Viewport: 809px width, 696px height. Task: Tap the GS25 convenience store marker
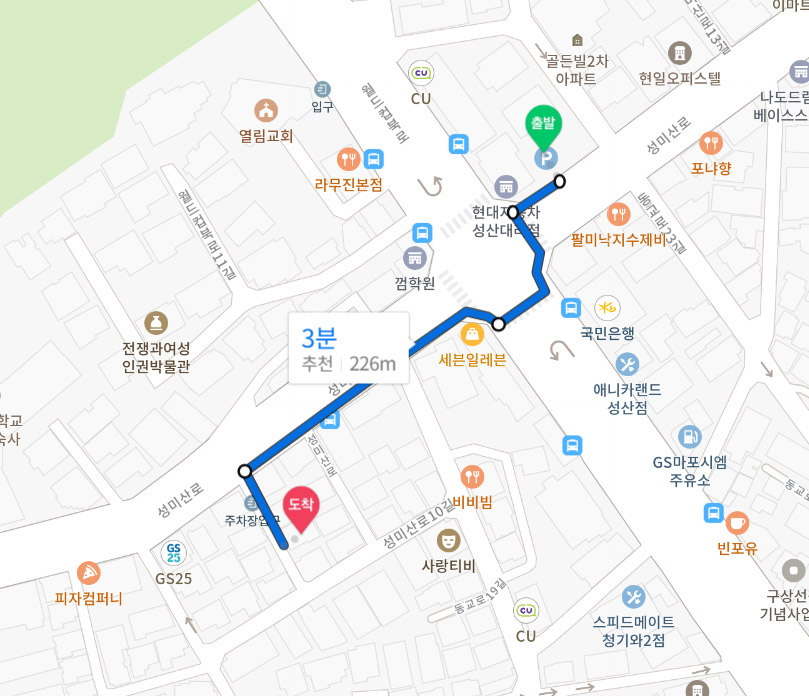coord(174,552)
